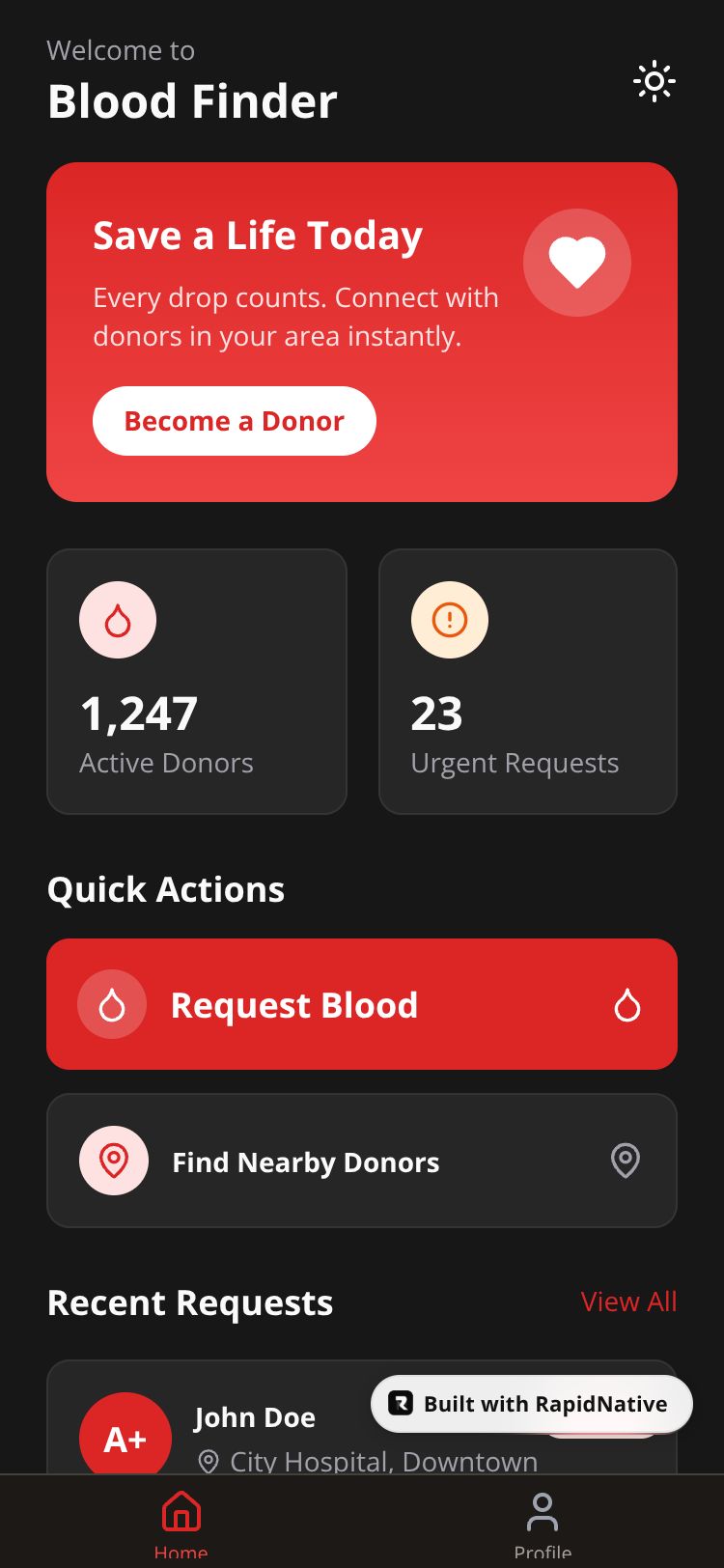Tap the Become a Donor button
Viewport: 724px width, 1568px height.
click(x=235, y=421)
